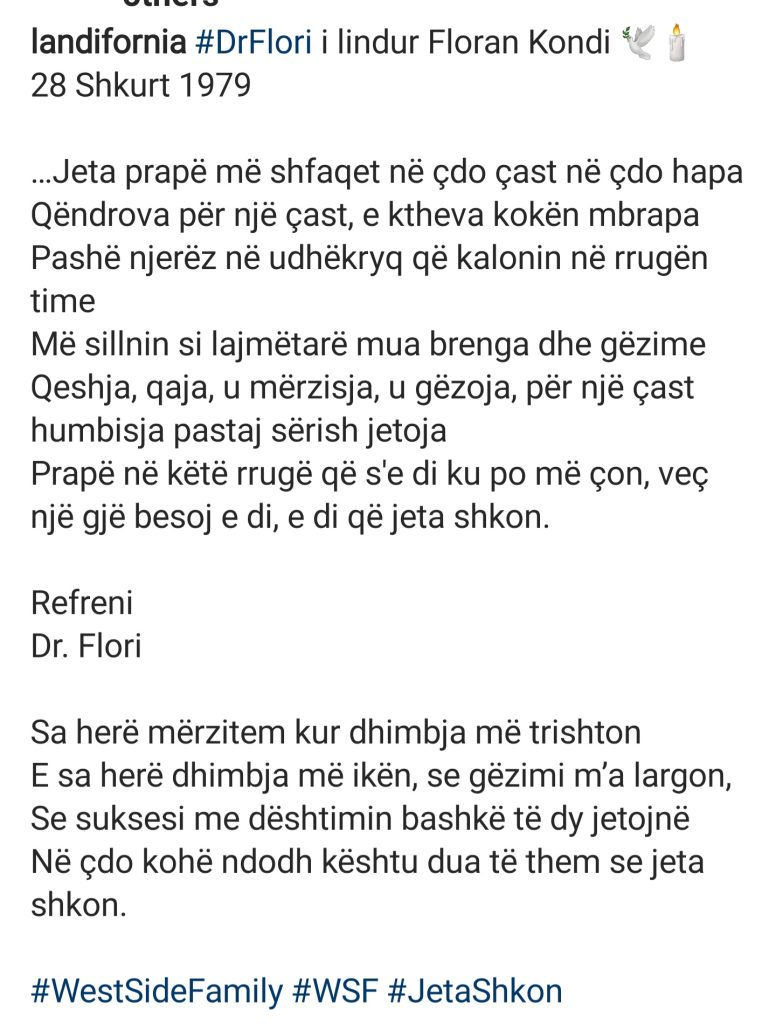View posts tagged #WestSideFamily
Image resolution: width=776 pixels, height=1024 pixels.
[x=157, y=991]
